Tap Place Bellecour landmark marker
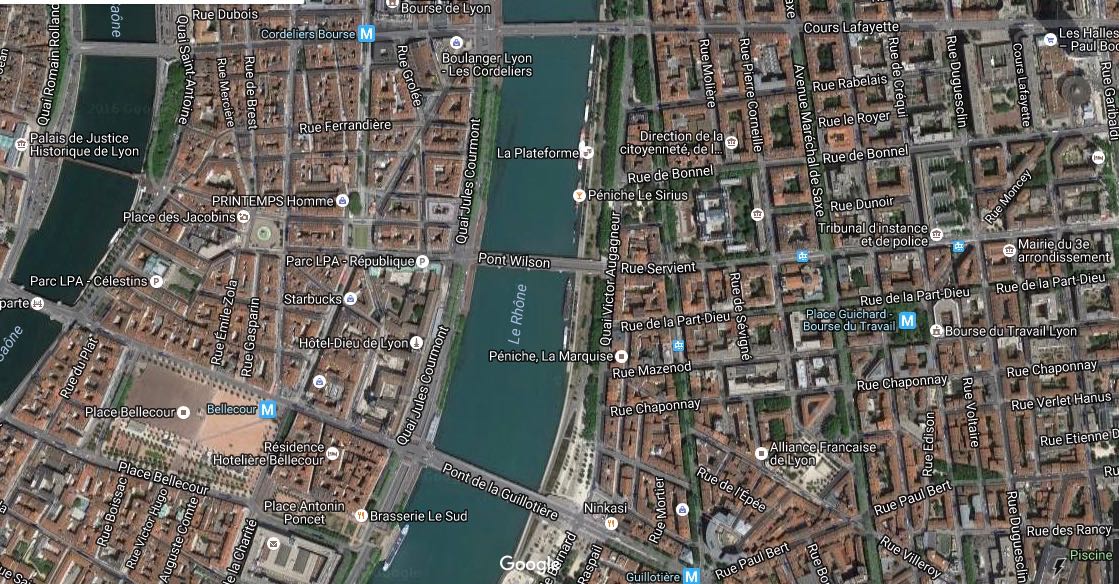This screenshot has height=584, width=1119. [x=183, y=412]
